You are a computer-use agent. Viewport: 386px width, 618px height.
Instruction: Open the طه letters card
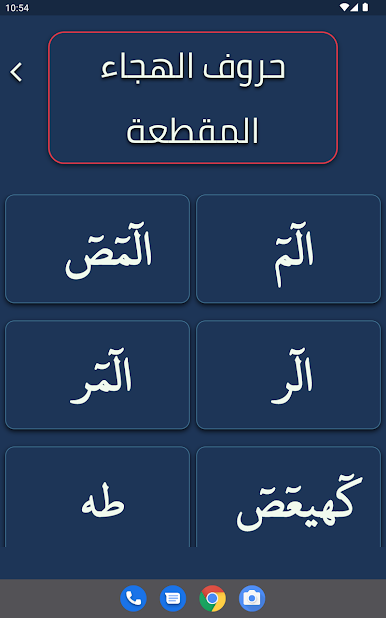click(x=97, y=497)
